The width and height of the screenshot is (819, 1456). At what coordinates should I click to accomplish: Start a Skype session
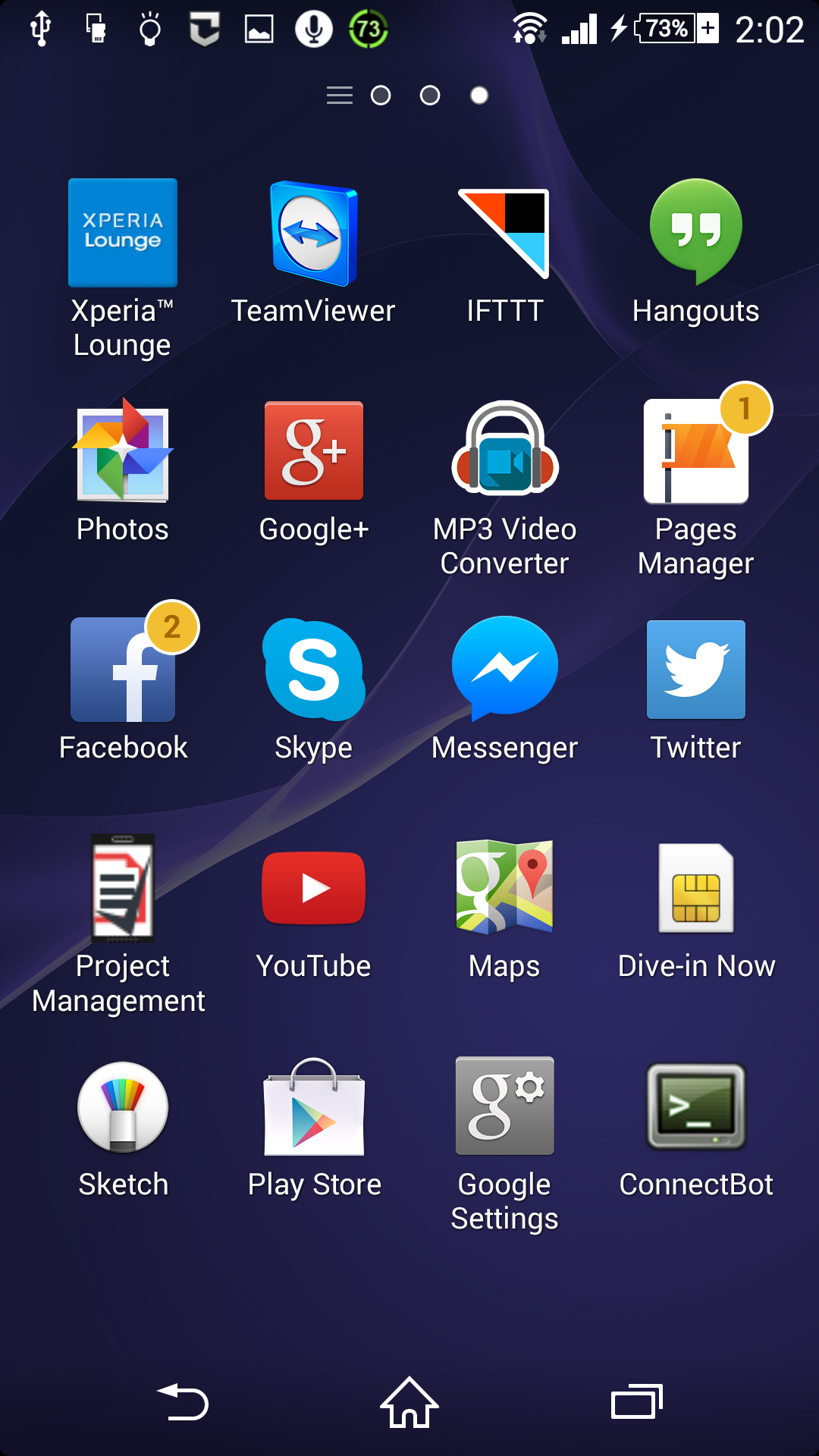pyautogui.click(x=314, y=670)
